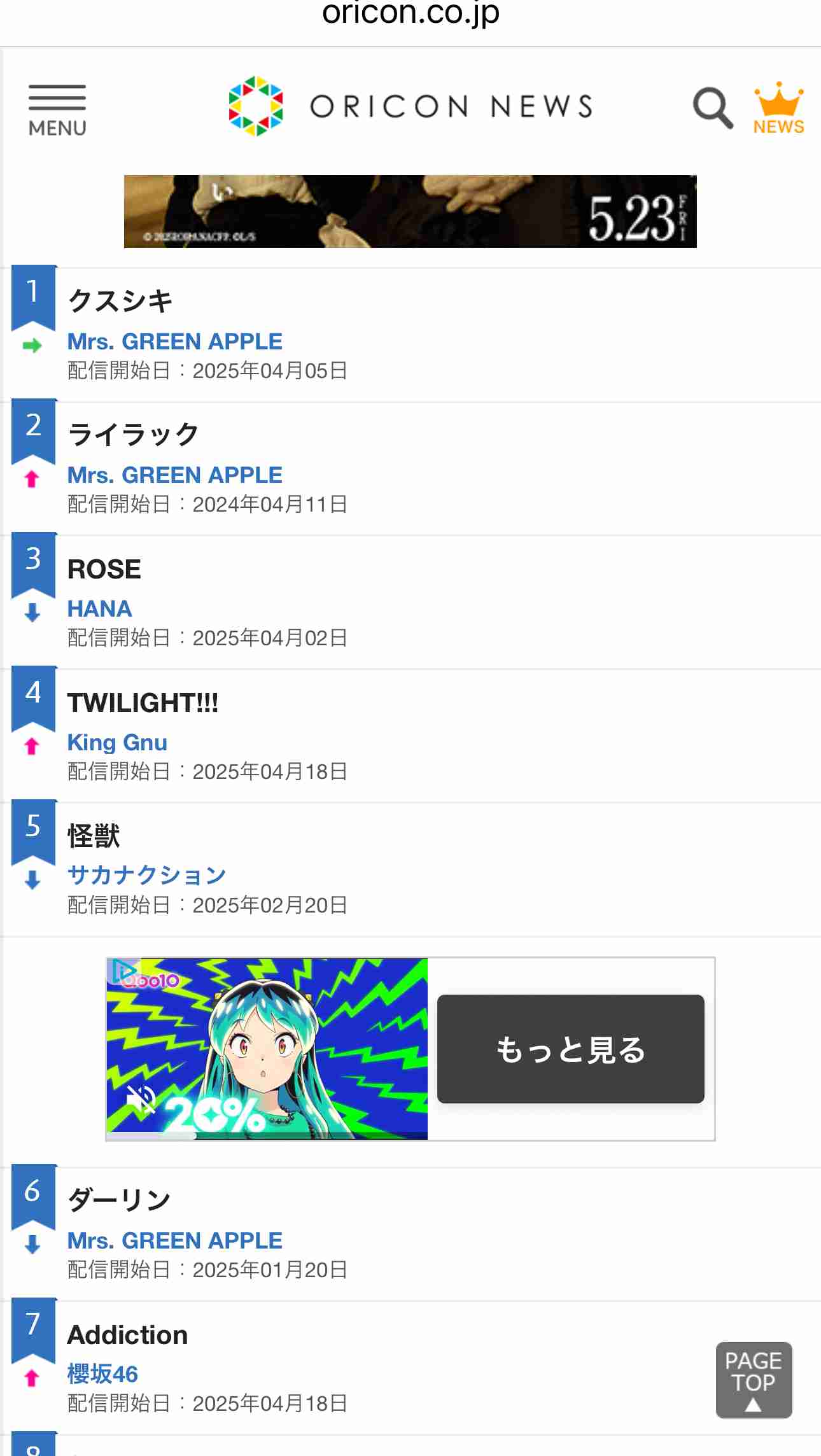
Task: Open Mrs. GREEN APPLE link under ダーリン
Action: tap(174, 1241)
